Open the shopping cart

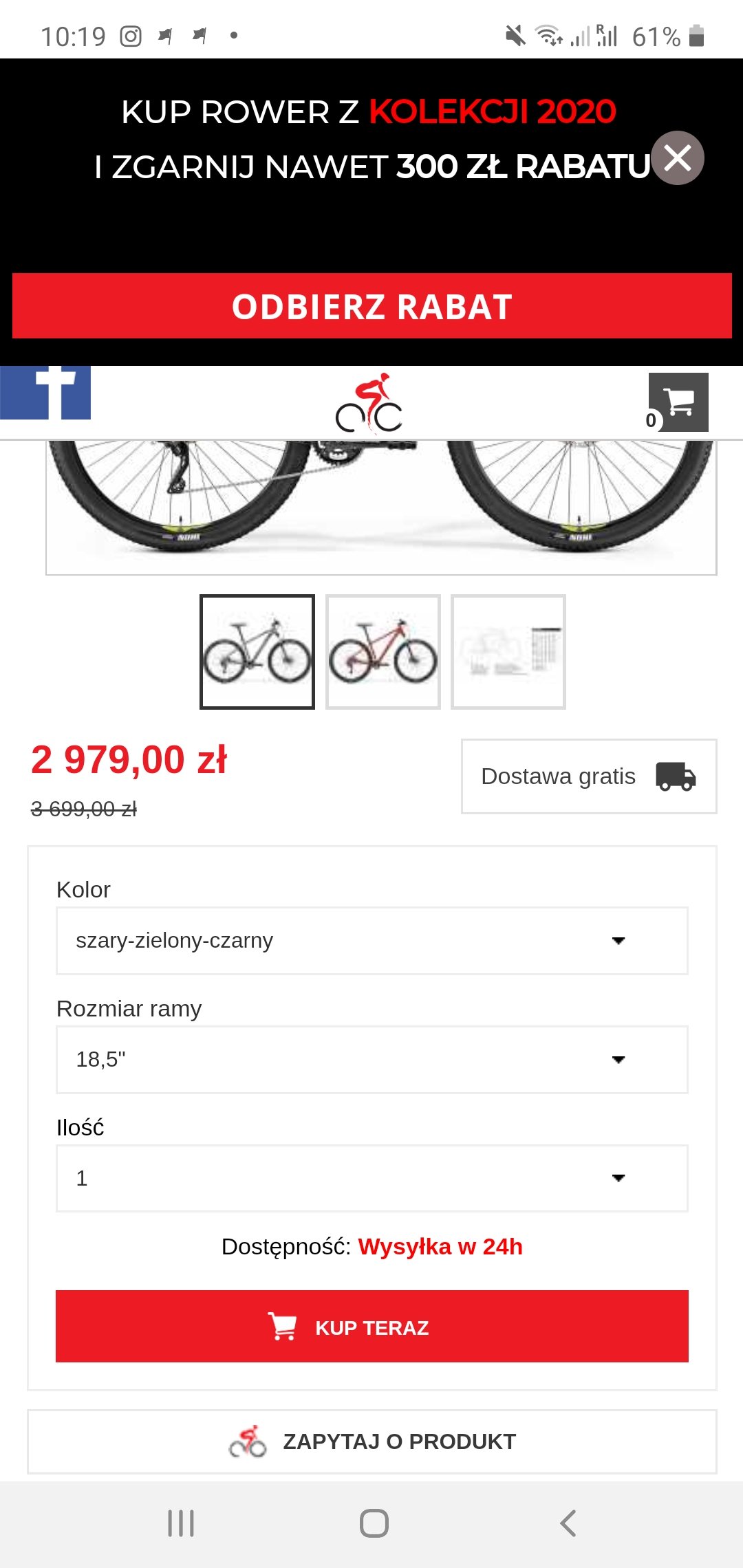pos(678,402)
